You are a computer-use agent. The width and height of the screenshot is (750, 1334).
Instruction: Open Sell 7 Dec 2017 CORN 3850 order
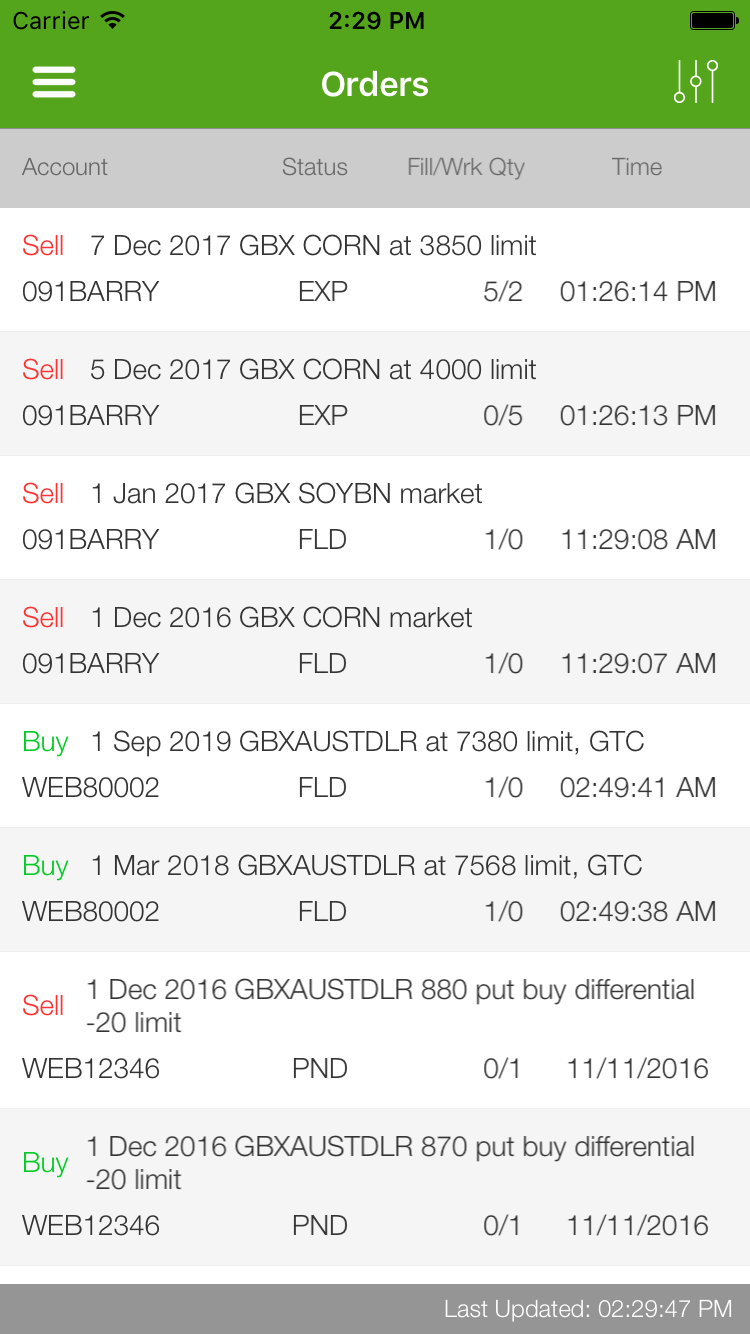pos(375,269)
